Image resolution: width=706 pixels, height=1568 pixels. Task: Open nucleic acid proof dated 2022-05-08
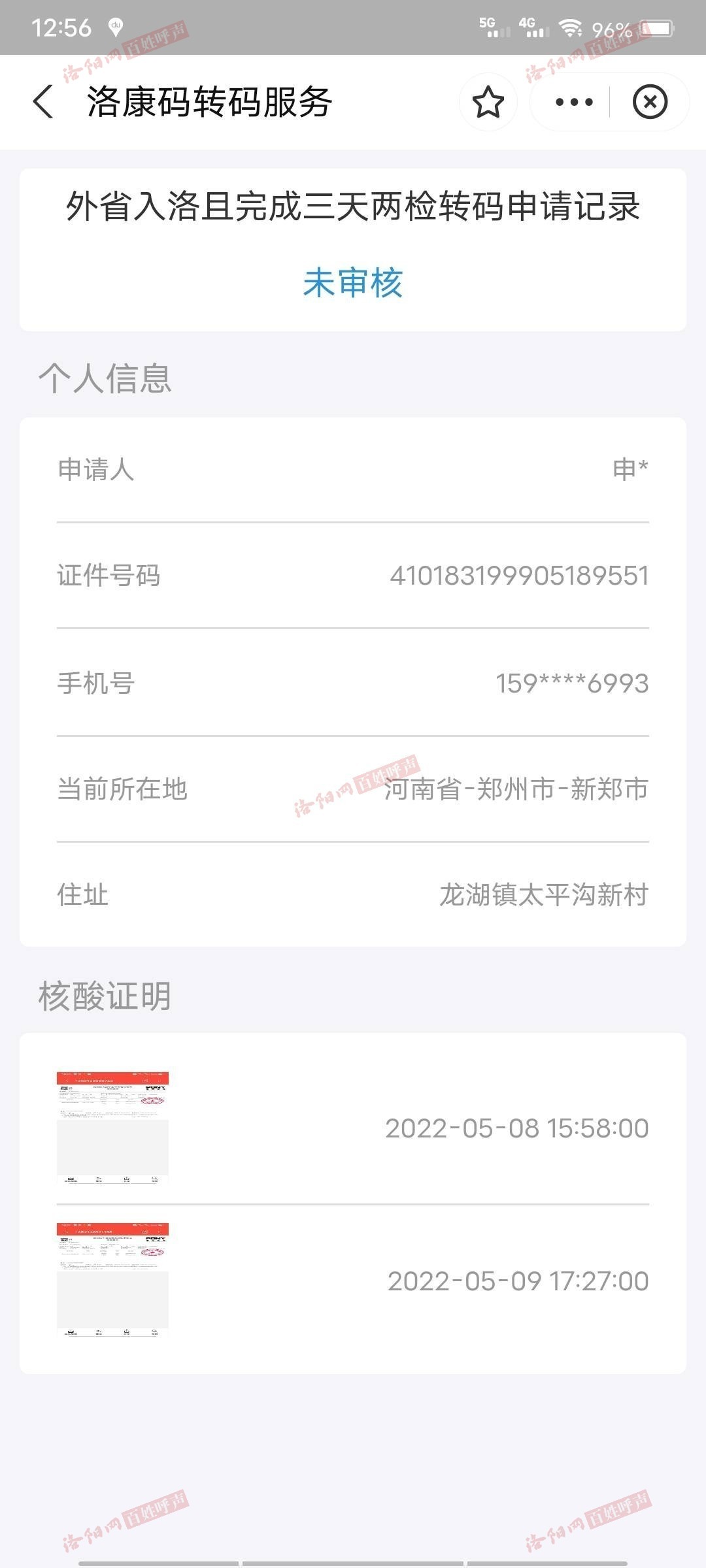pos(112,1128)
